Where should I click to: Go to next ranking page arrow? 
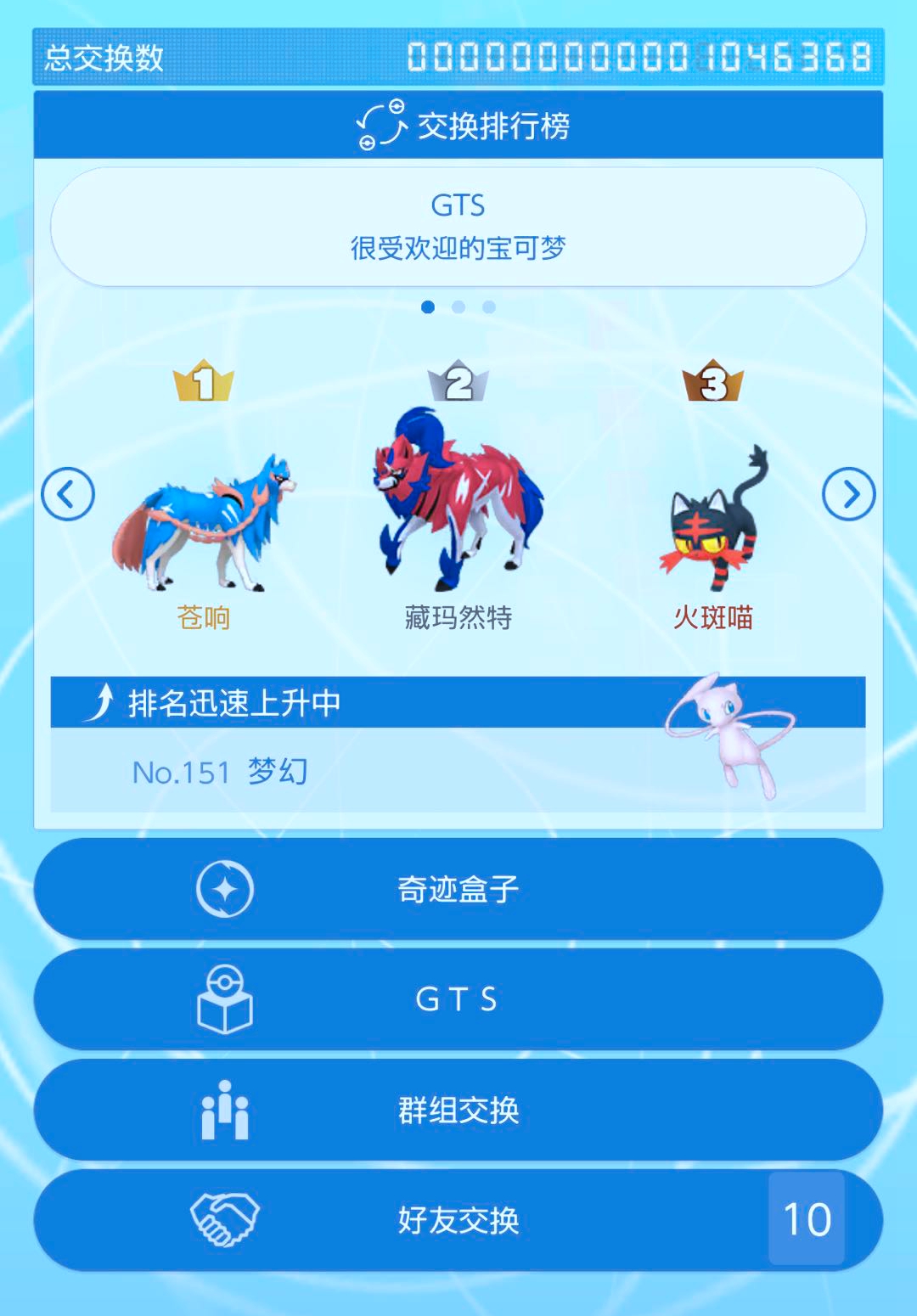848,494
